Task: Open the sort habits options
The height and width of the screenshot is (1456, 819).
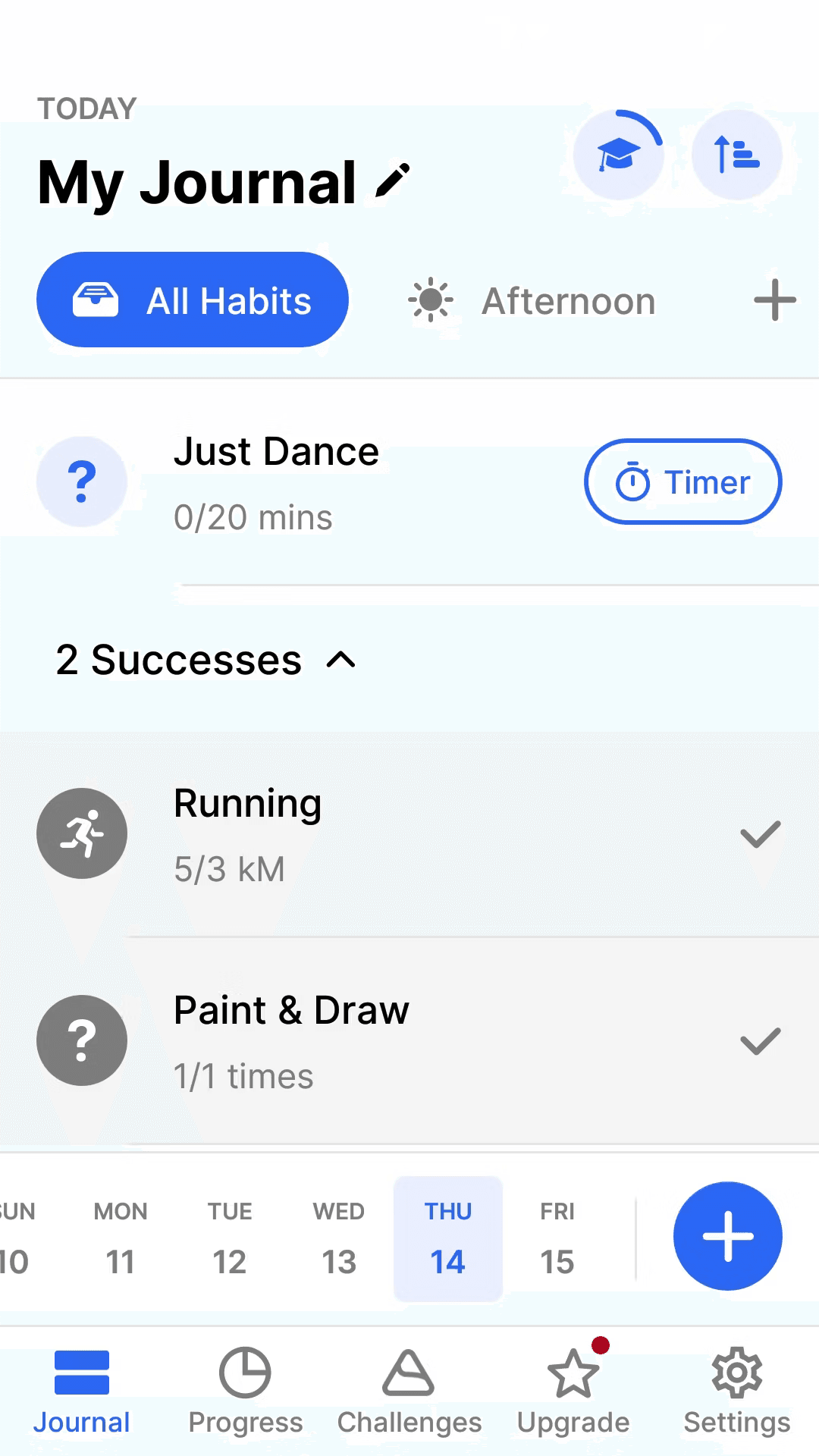Action: [x=736, y=155]
